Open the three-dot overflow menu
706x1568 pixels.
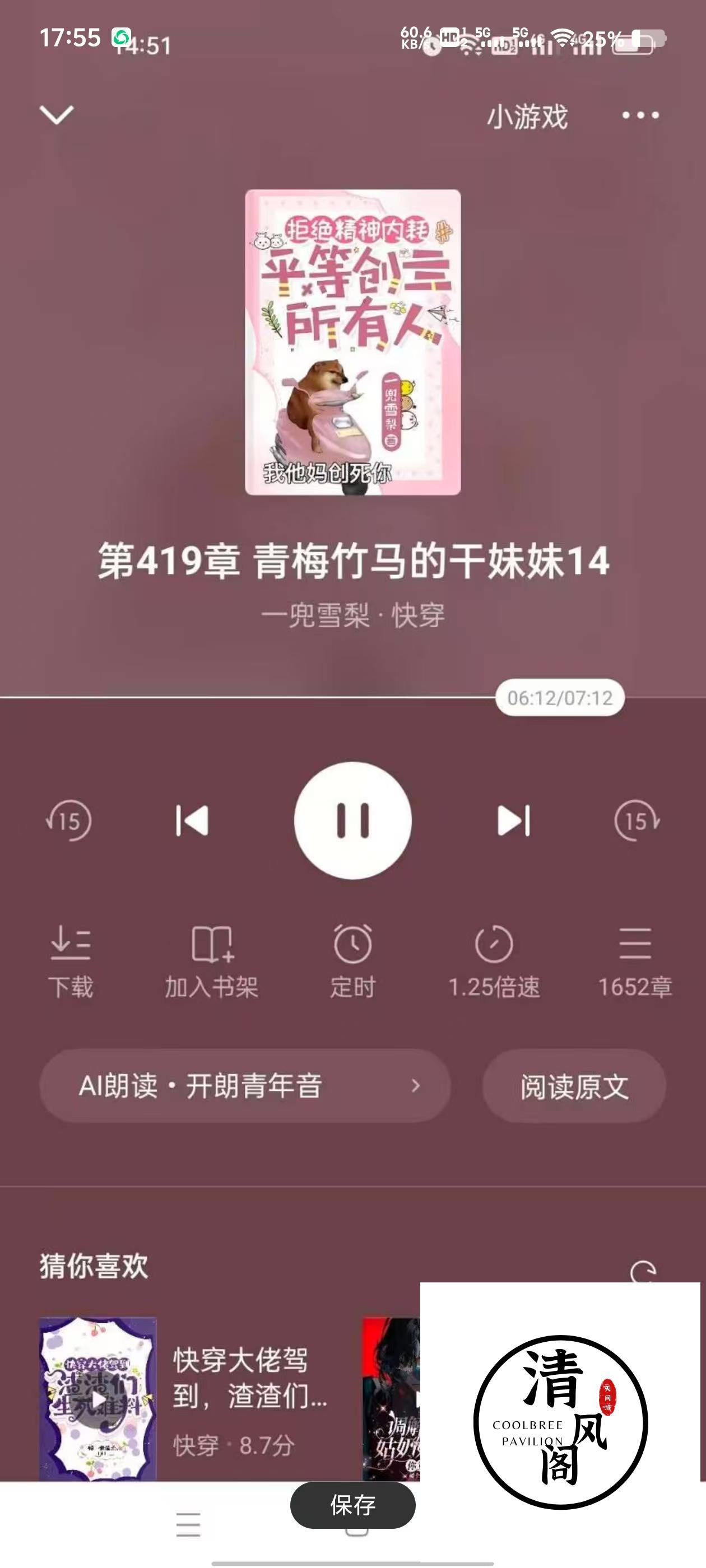640,115
